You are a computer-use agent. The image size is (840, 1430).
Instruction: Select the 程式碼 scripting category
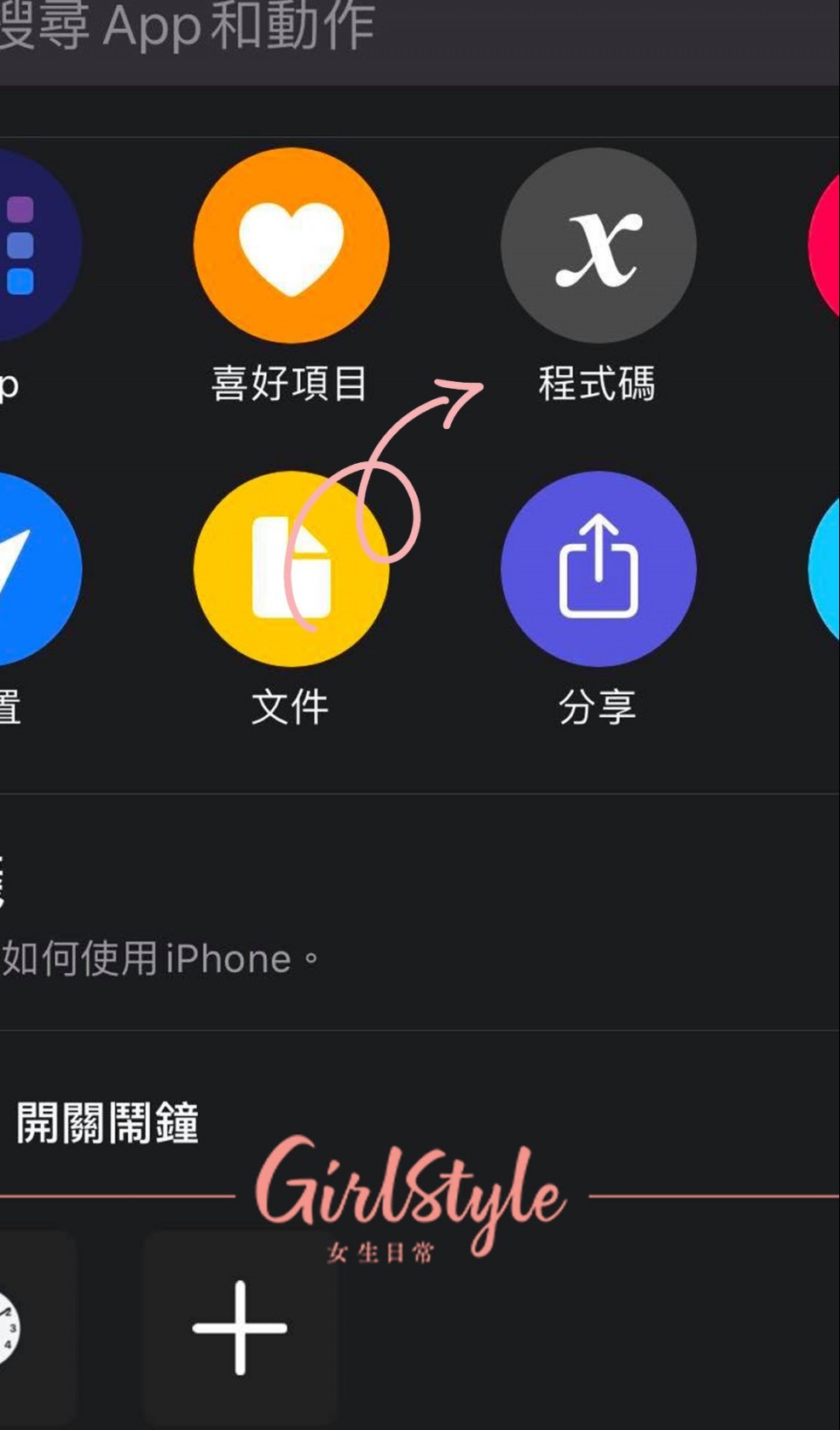pos(598,246)
